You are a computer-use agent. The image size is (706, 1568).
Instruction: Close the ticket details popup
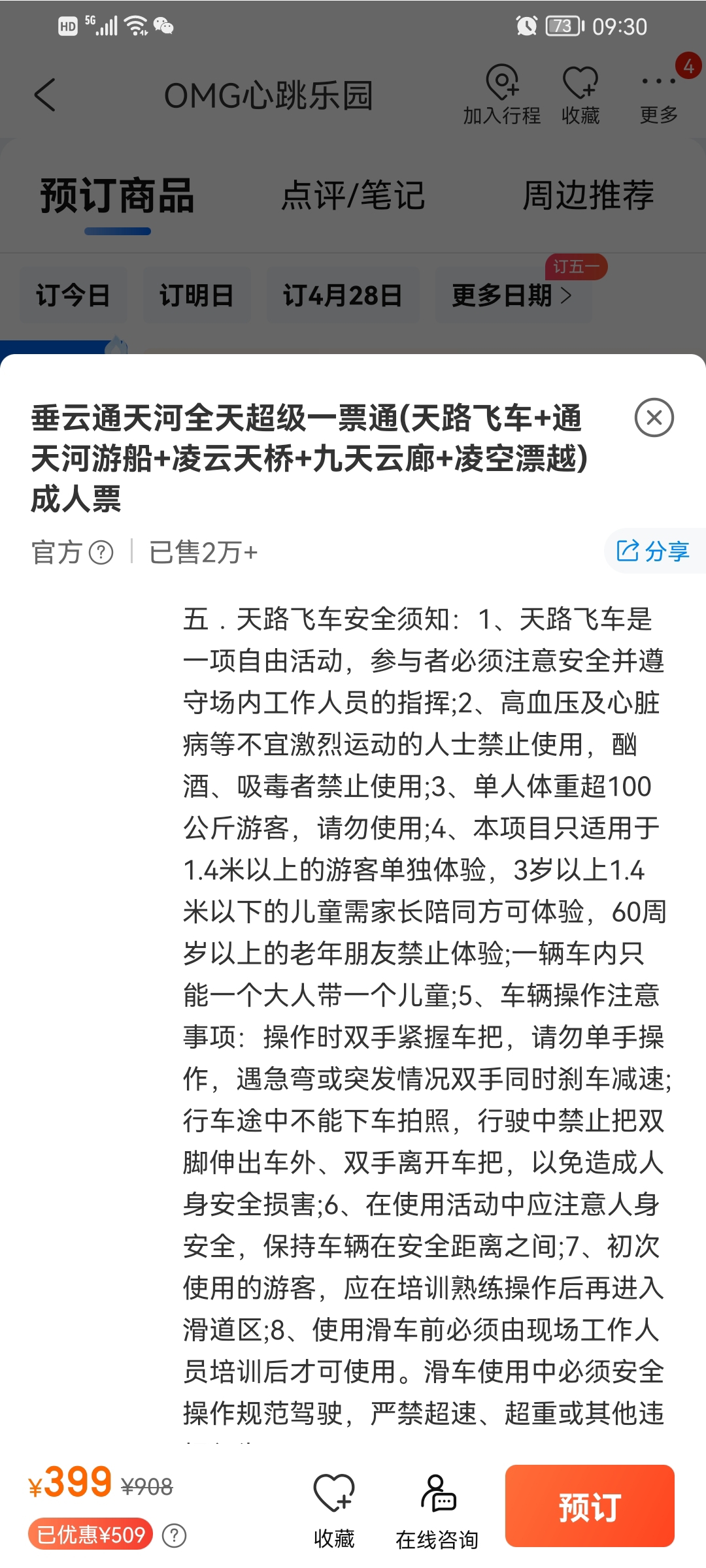pos(654,417)
